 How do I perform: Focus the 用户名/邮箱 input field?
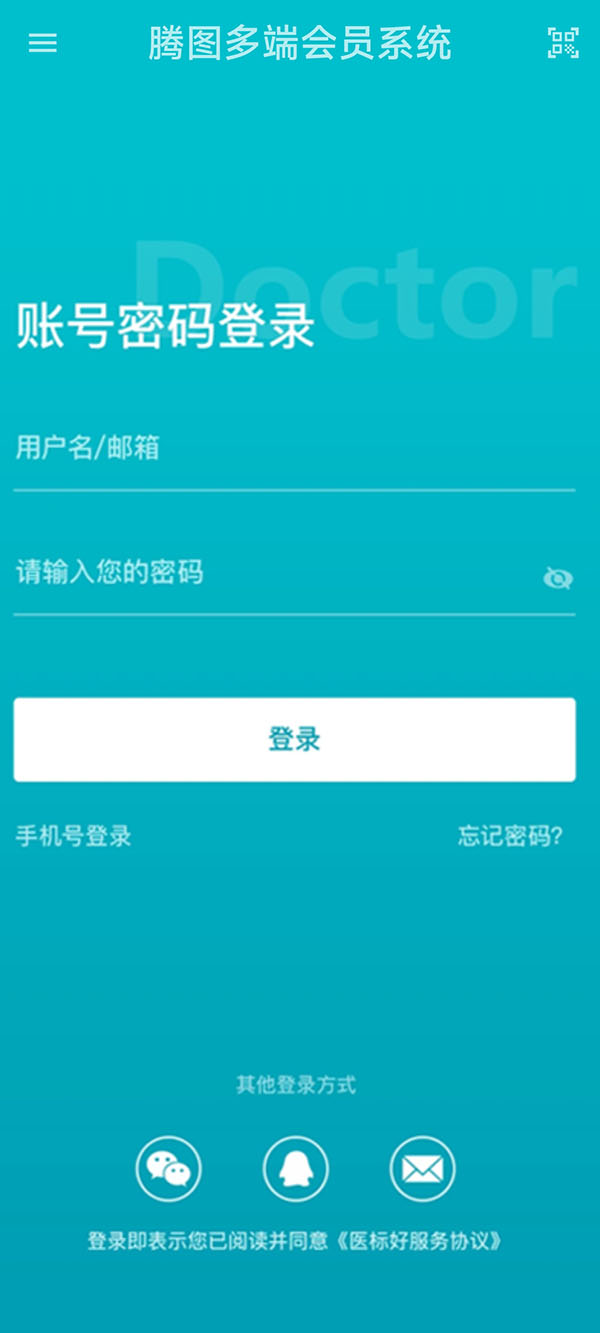294,449
